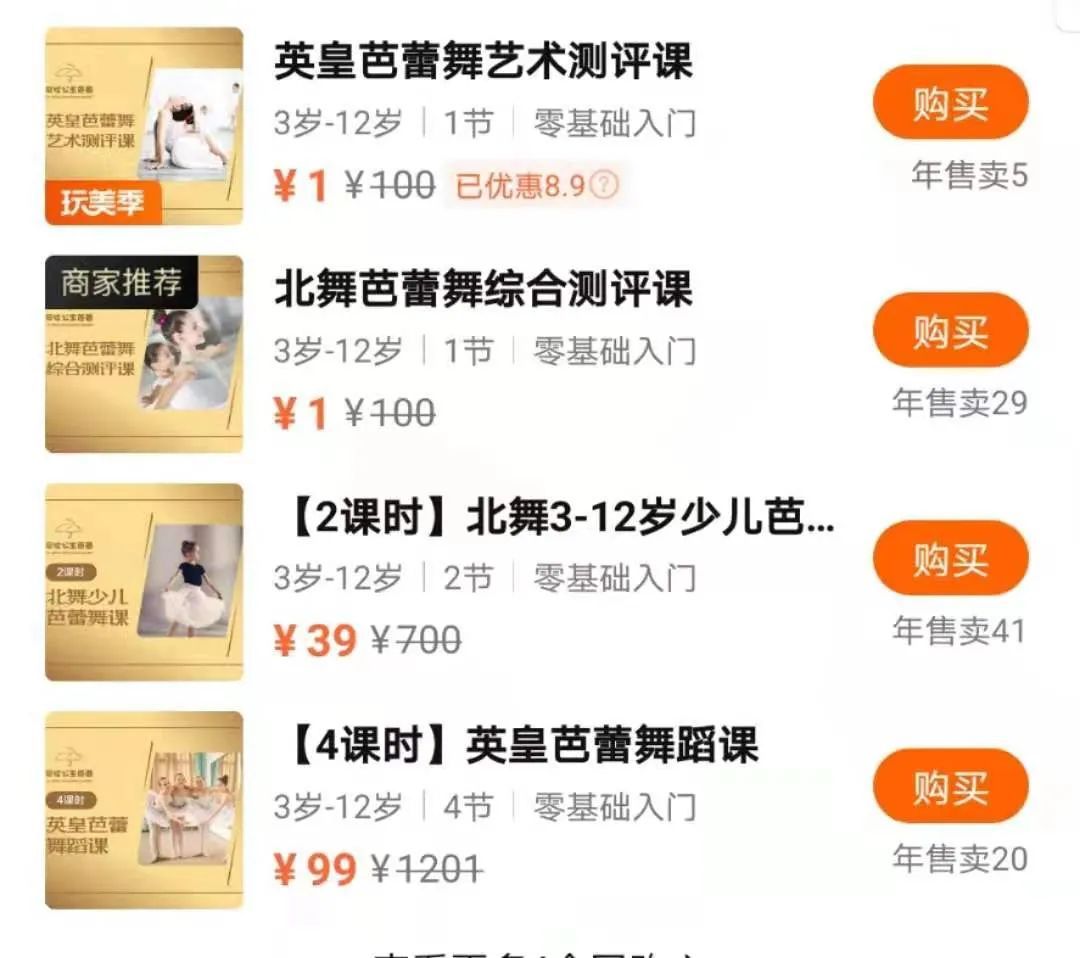Open the 商家推荐 course cover image
This screenshot has height=958, width=1080.
click(144, 354)
